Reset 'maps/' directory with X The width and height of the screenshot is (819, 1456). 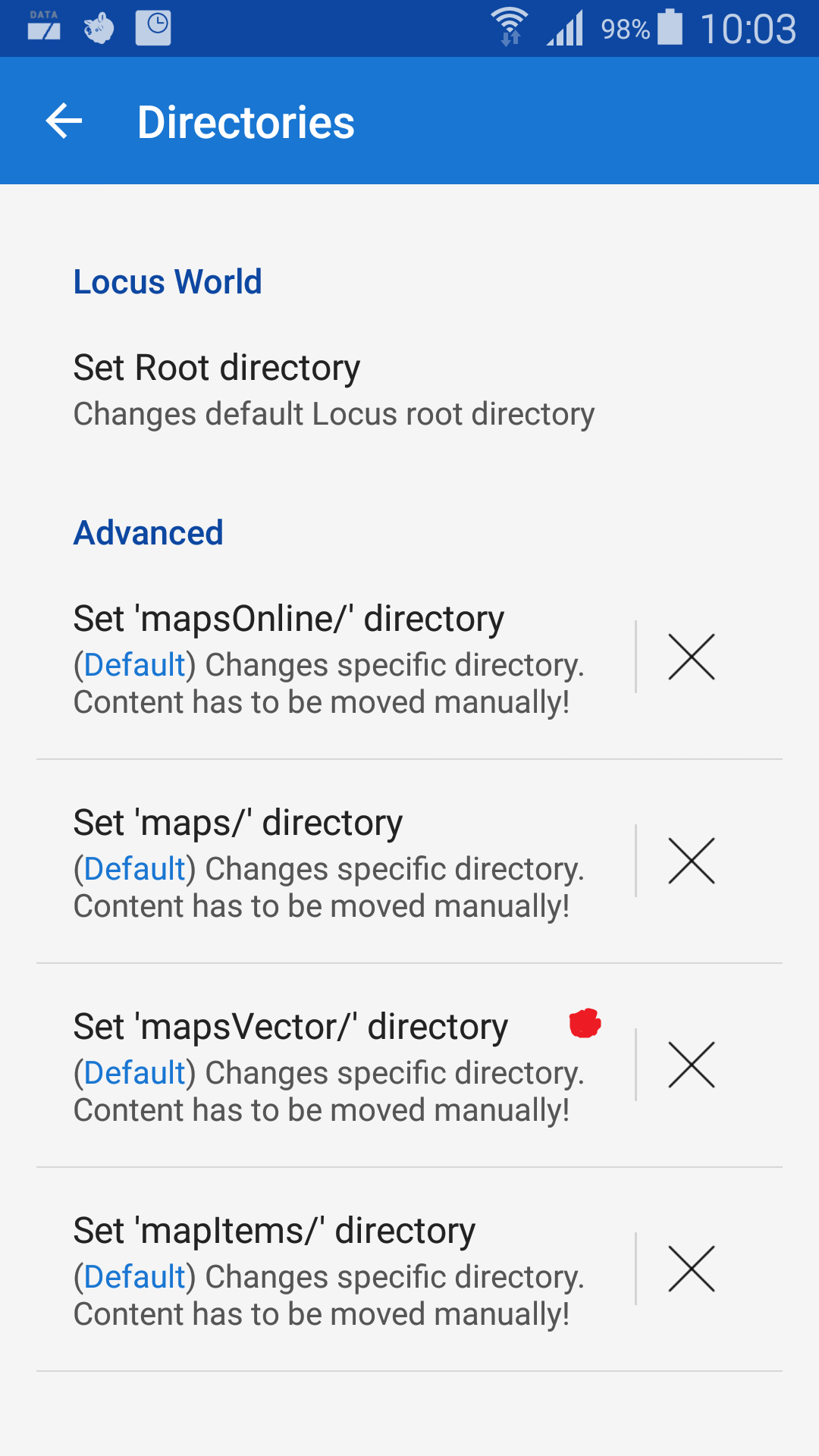[x=691, y=861]
